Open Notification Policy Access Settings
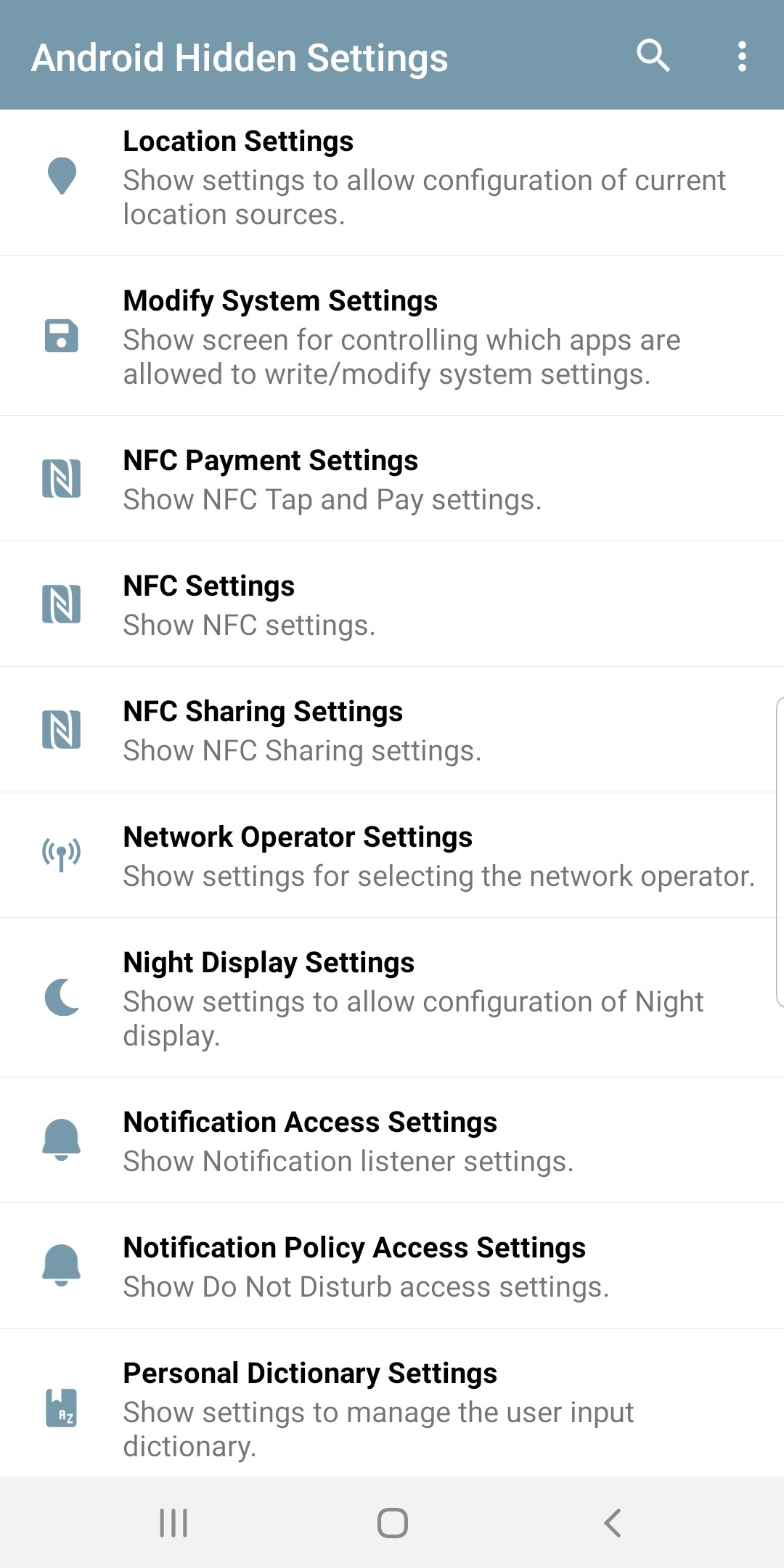 pyautogui.click(x=392, y=1266)
